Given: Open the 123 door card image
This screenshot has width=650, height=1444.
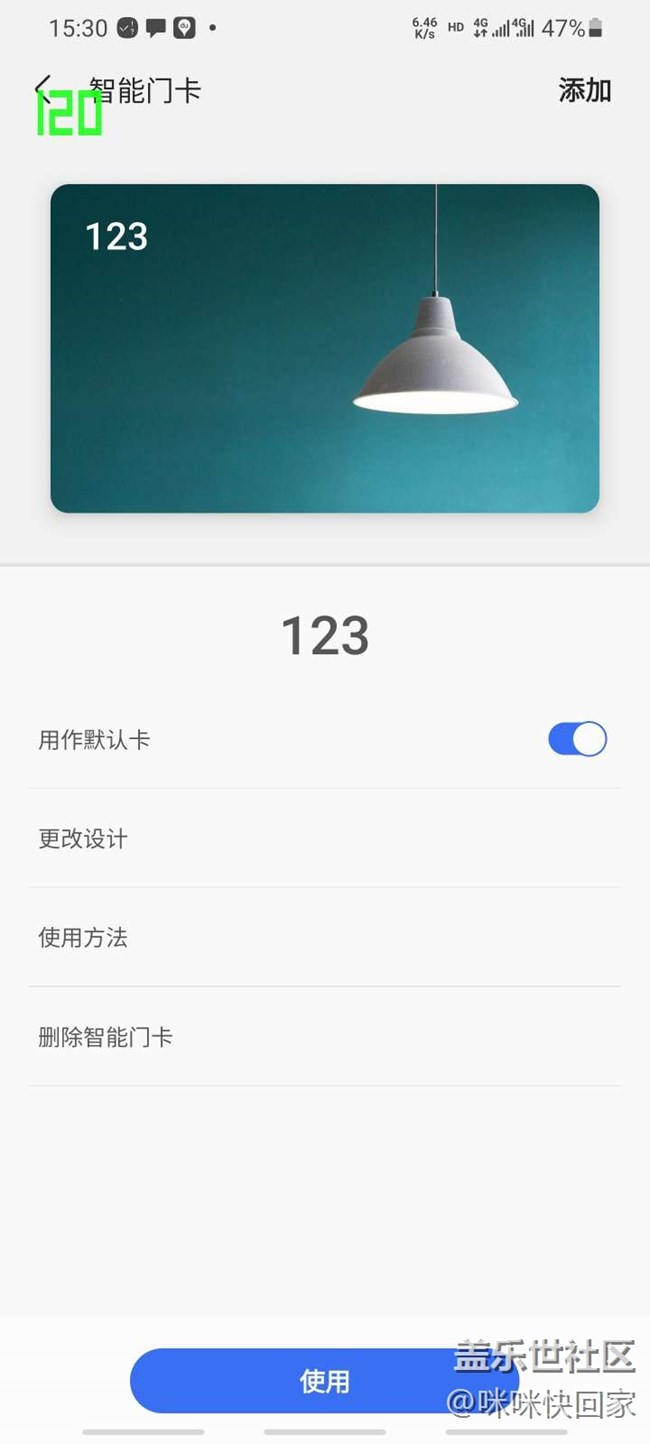Looking at the screenshot, I should click(325, 348).
